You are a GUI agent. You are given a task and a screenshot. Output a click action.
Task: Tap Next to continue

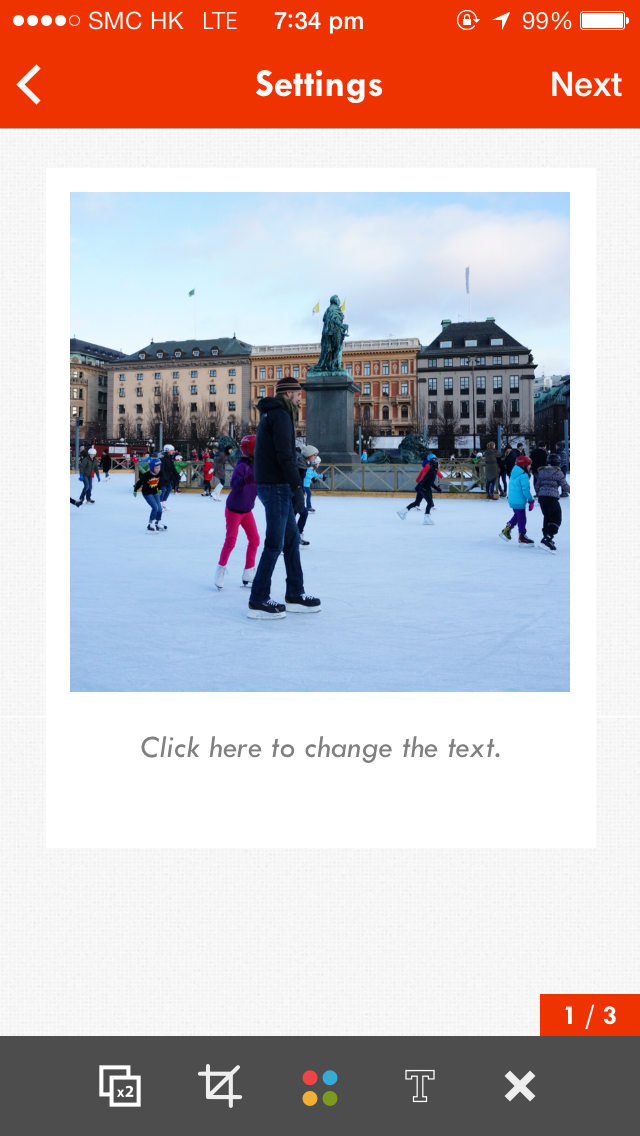586,85
